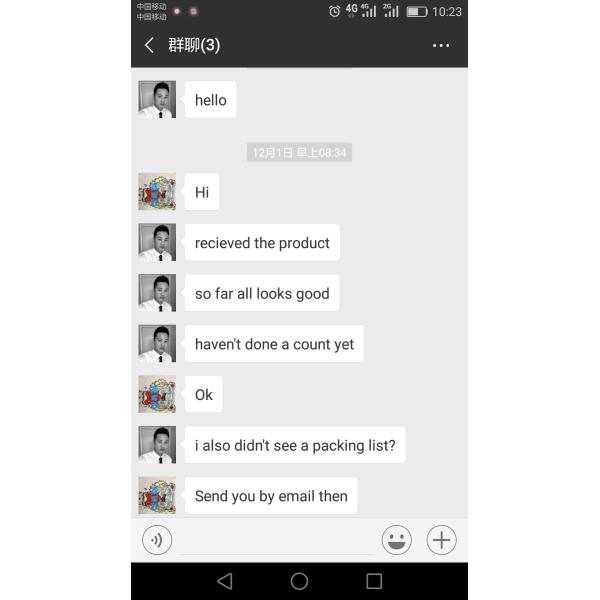Open sender's avatar beside "hello" message
600x600 pixels.
(157, 100)
